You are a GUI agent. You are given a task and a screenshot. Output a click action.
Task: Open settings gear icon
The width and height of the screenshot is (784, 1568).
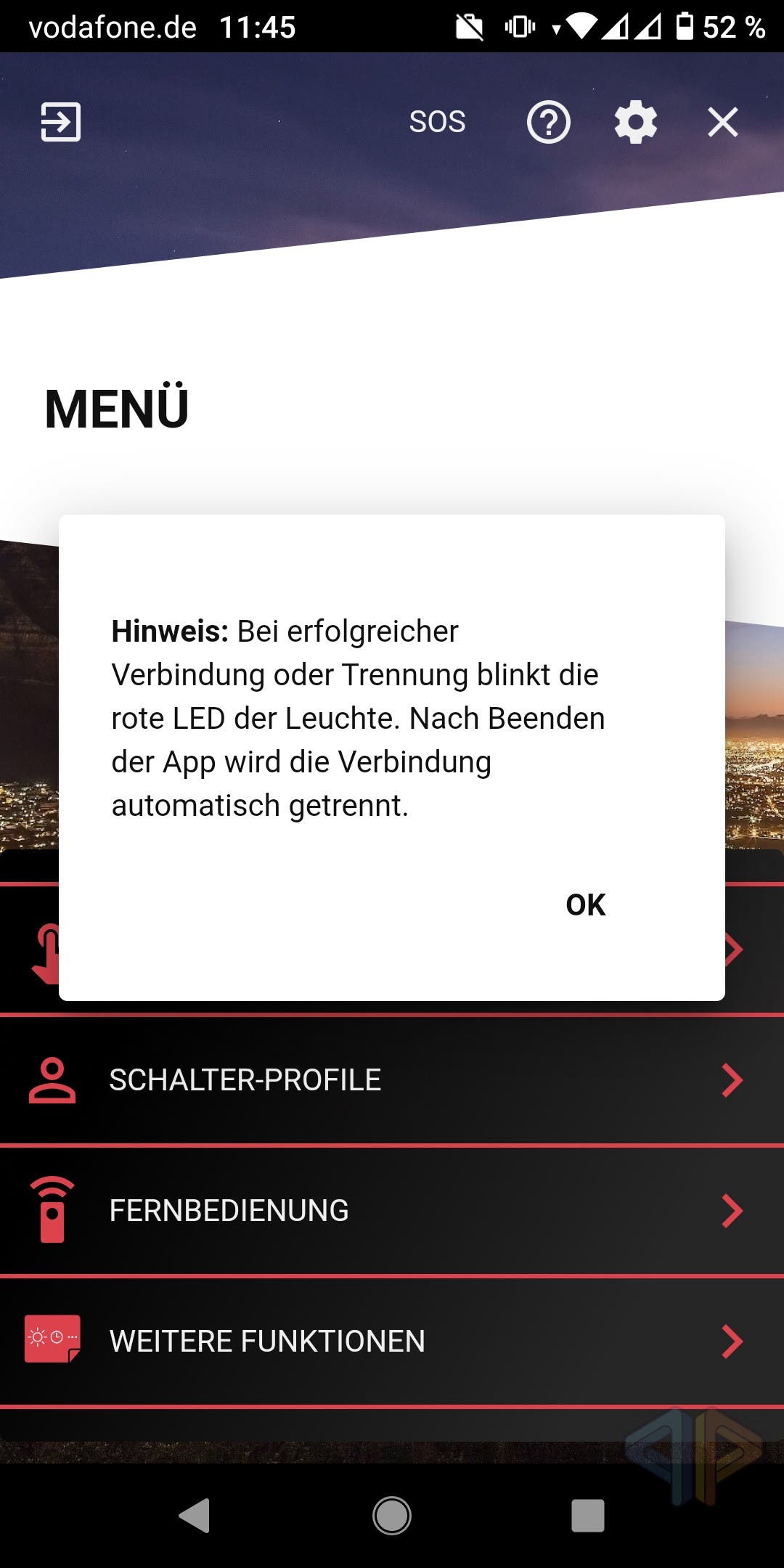(635, 122)
